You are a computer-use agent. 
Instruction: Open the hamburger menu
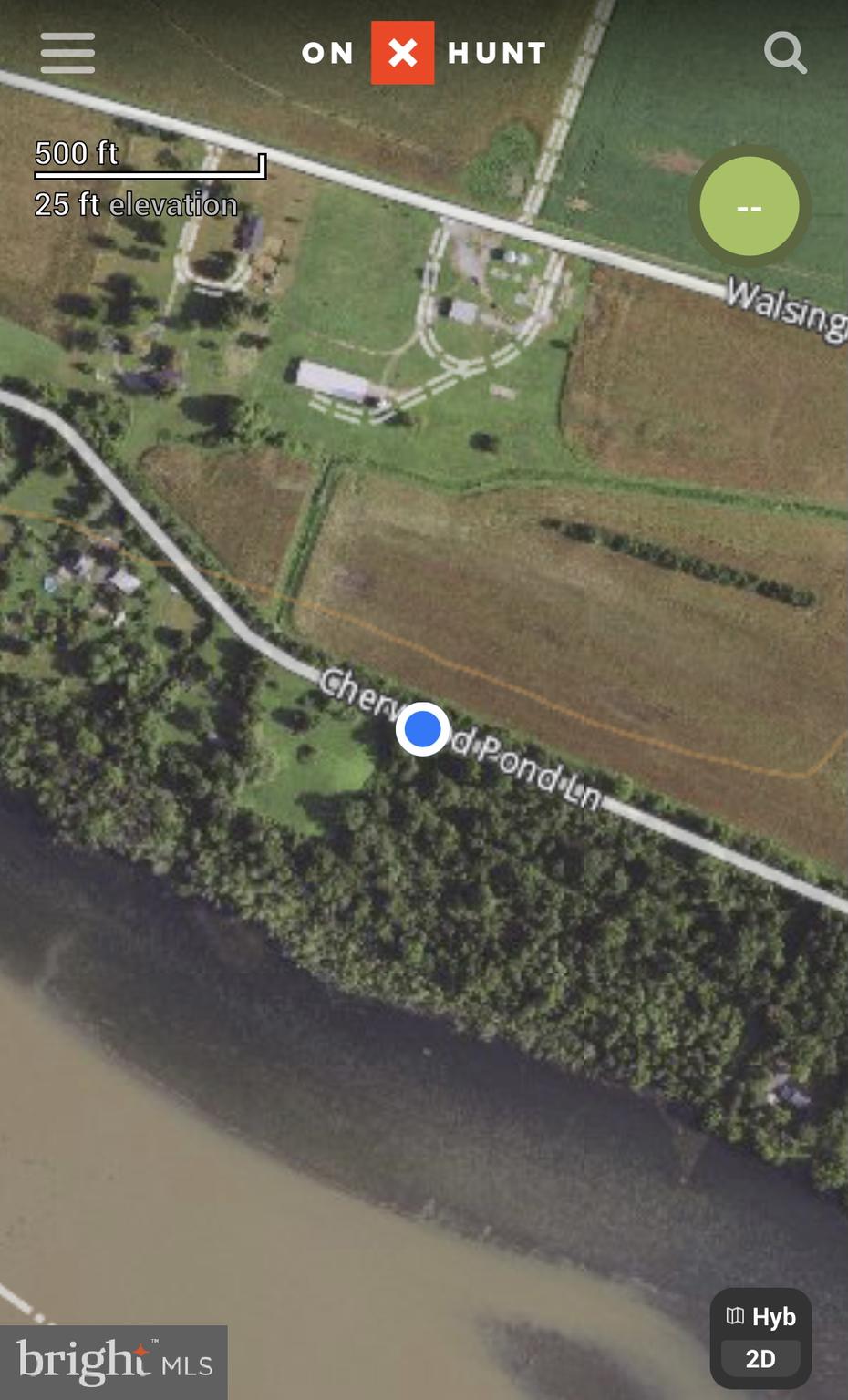[67, 53]
